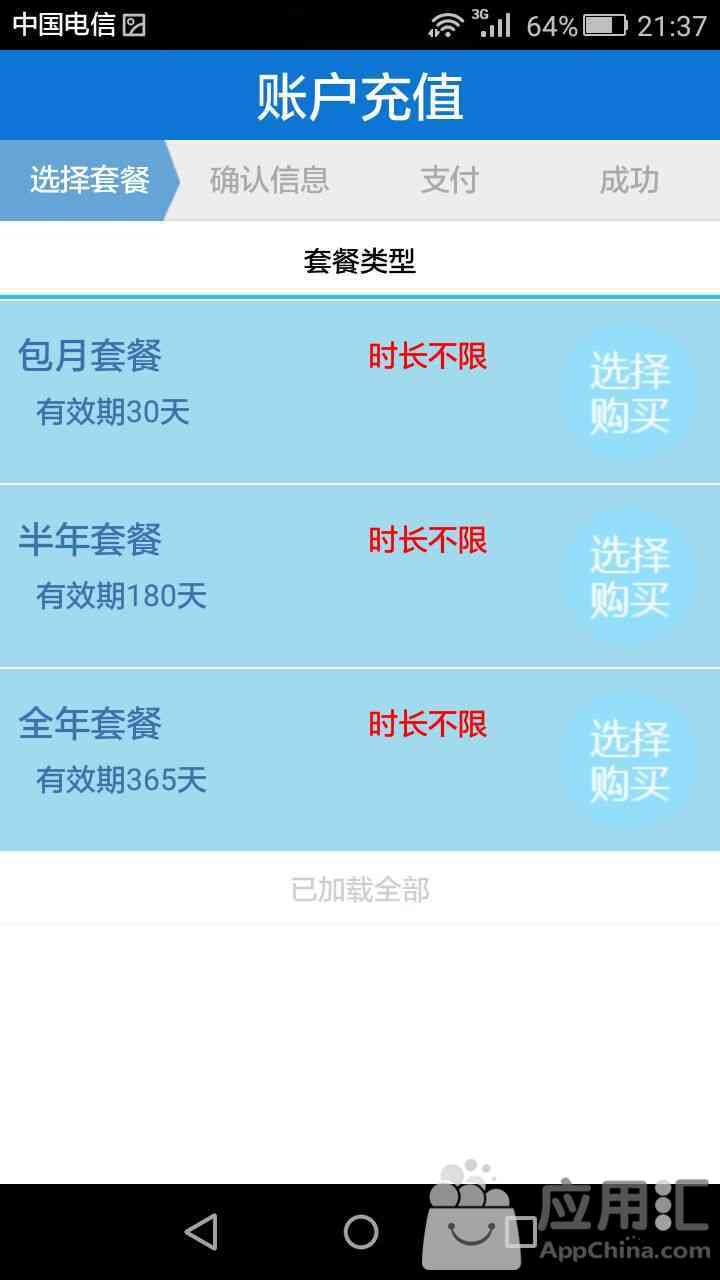Screen dimensions: 720x1280
Task: Tap 选择购买 for the 全年套餐 plan
Action: pos(629,760)
